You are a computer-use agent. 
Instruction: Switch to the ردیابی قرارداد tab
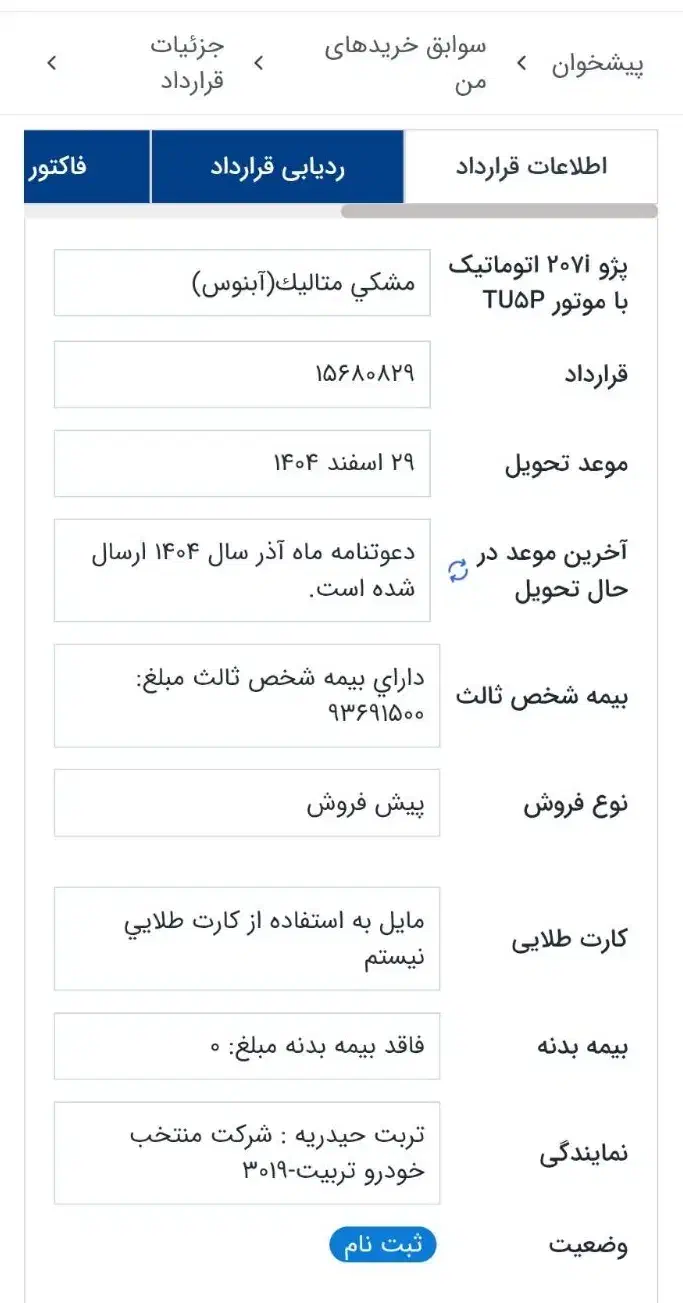(x=277, y=167)
